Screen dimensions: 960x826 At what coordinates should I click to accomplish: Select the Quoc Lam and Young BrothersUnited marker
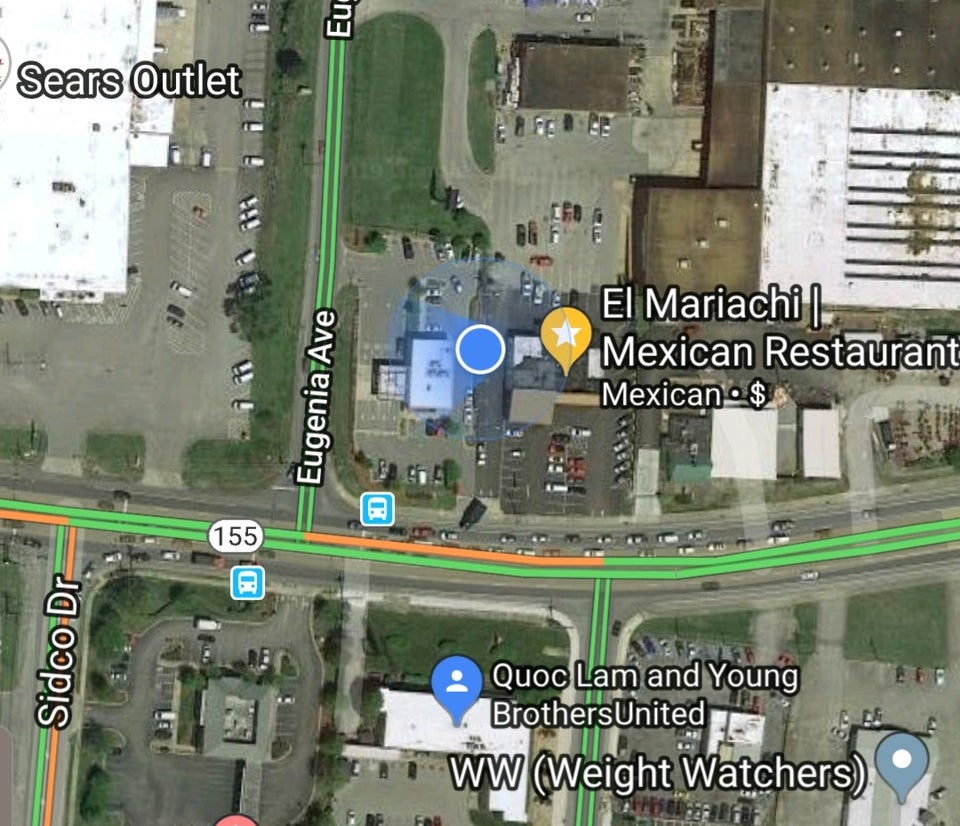pyautogui.click(x=457, y=684)
